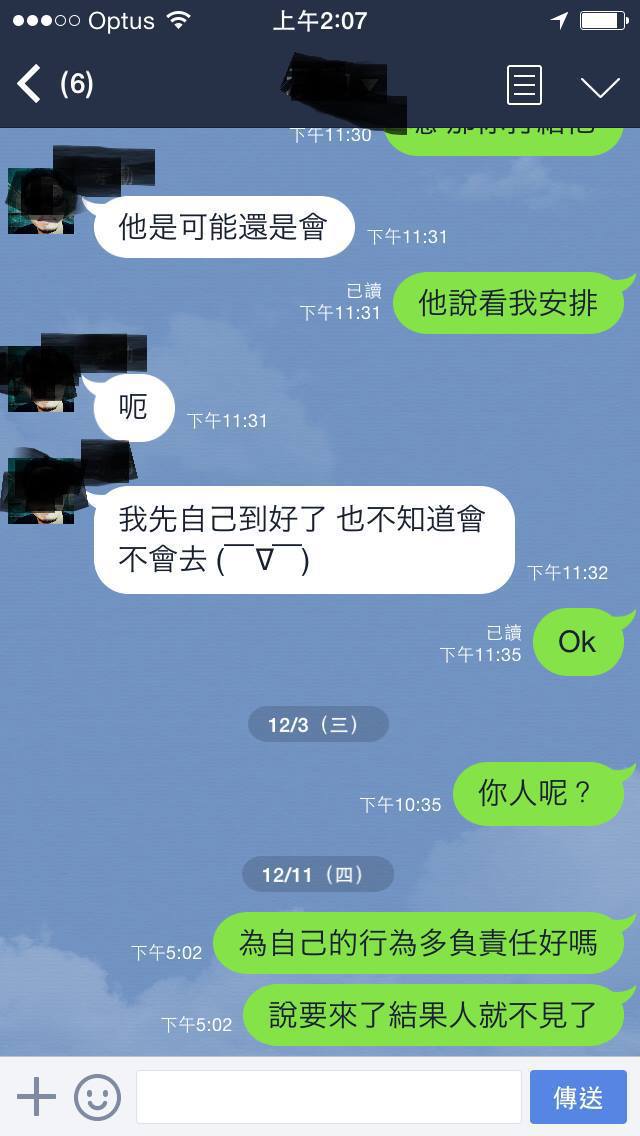Focus the message text field
The image size is (640, 1136).
pos(329,1097)
